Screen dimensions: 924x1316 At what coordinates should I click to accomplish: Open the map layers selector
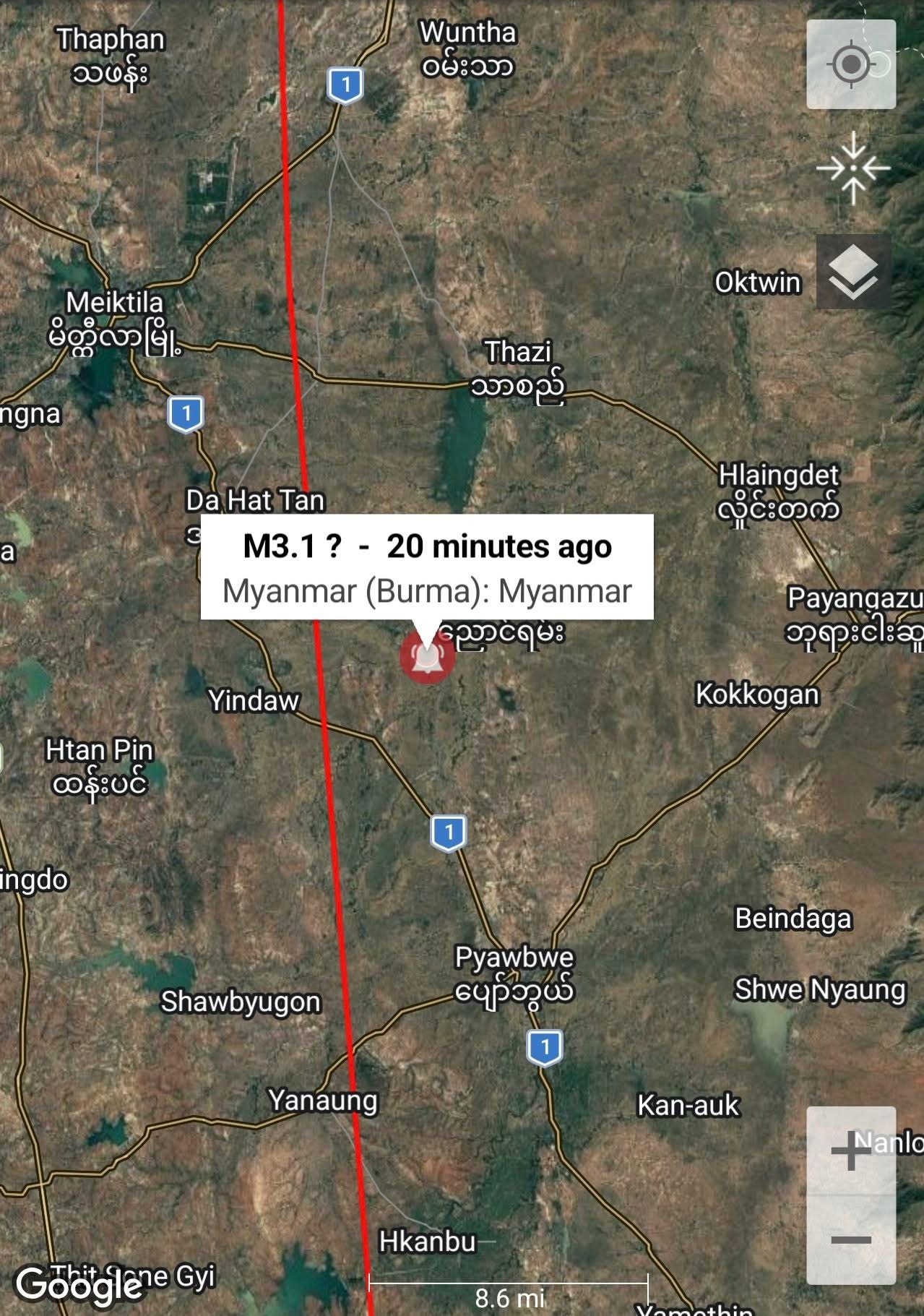(x=853, y=272)
